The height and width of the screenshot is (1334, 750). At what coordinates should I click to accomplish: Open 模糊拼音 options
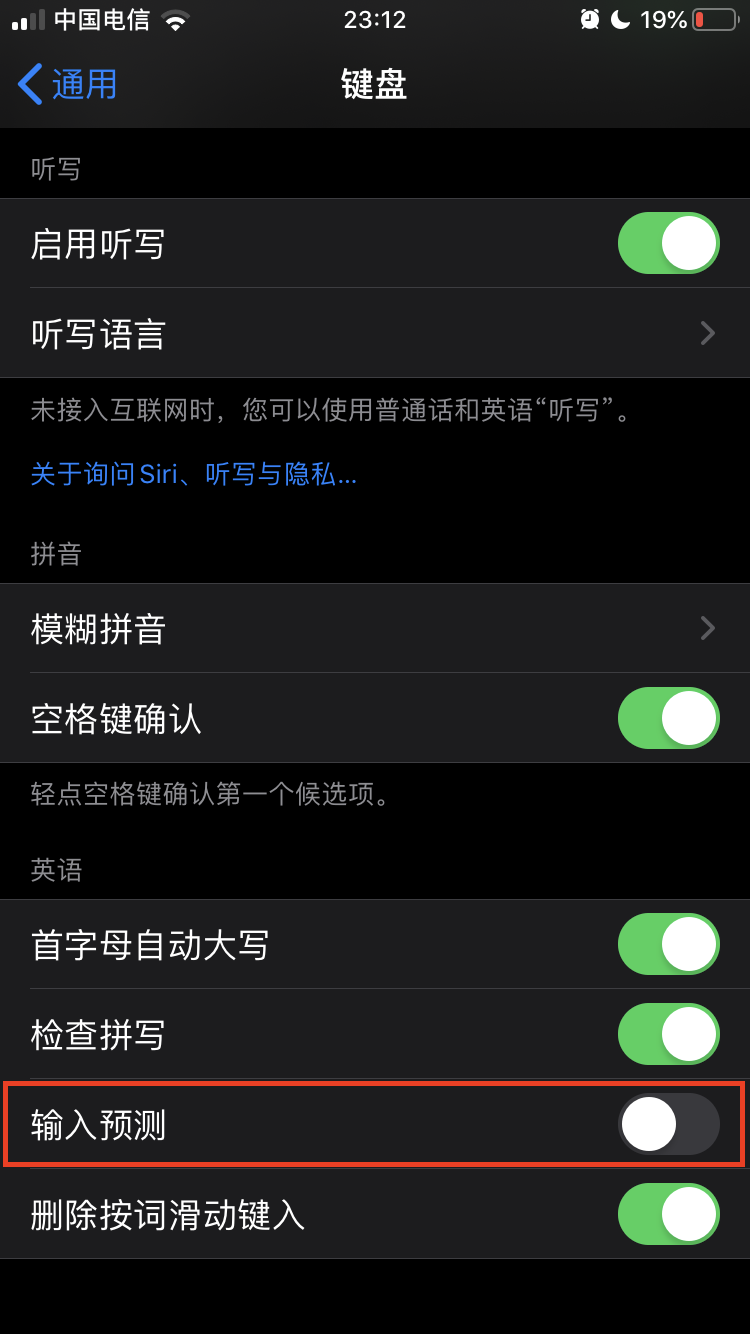click(x=375, y=628)
